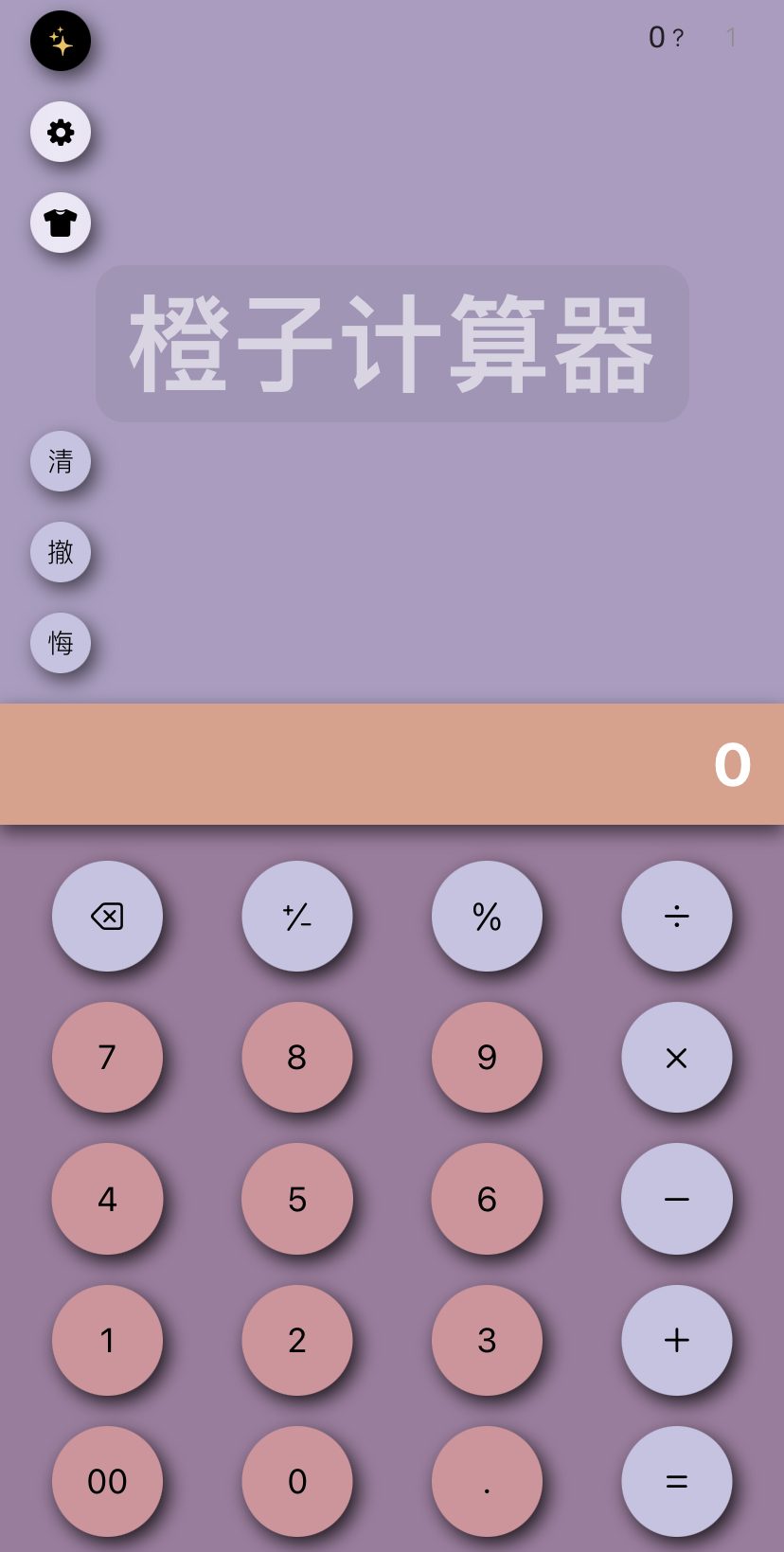784x1552 pixels.
Task: Insert a decimal point
Action: (x=487, y=1481)
